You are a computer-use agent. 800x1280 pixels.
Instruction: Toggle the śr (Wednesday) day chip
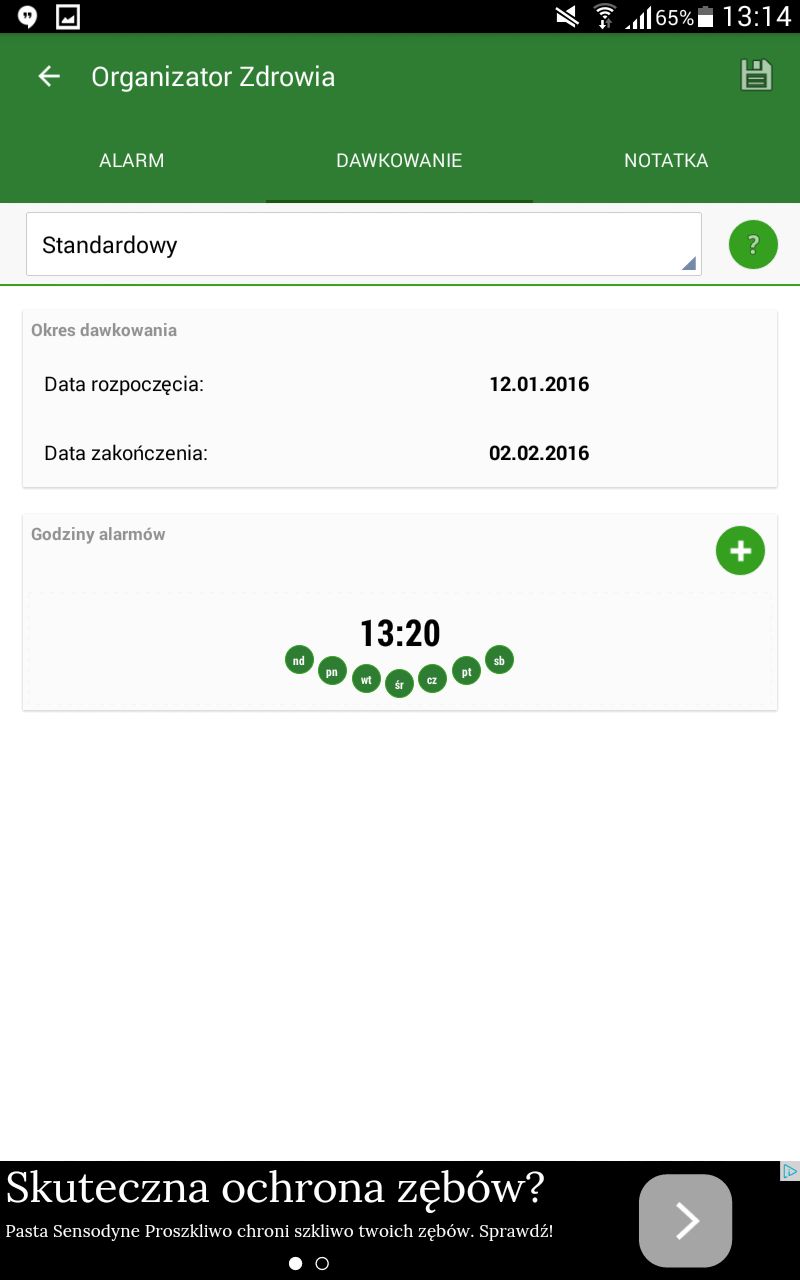point(399,684)
